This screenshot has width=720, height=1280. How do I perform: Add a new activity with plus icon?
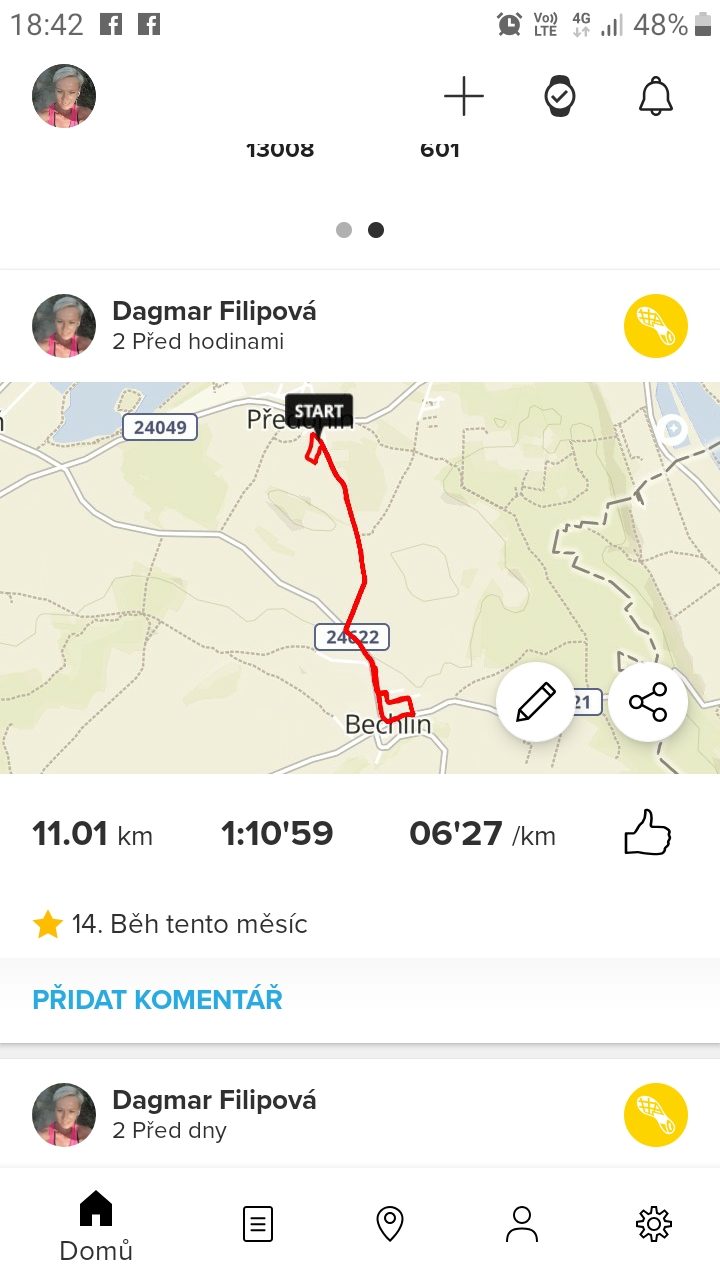click(463, 97)
